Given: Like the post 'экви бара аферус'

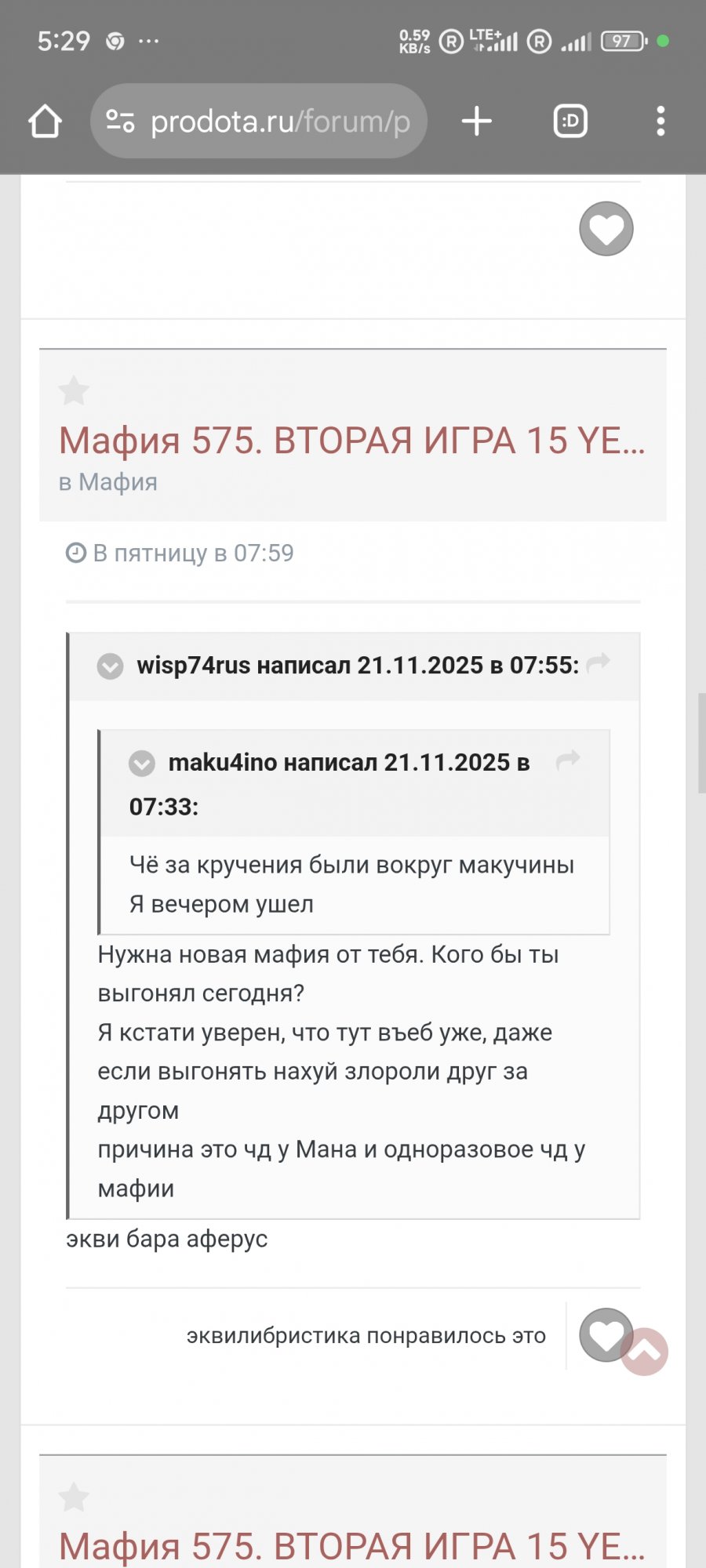Looking at the screenshot, I should (604, 1334).
